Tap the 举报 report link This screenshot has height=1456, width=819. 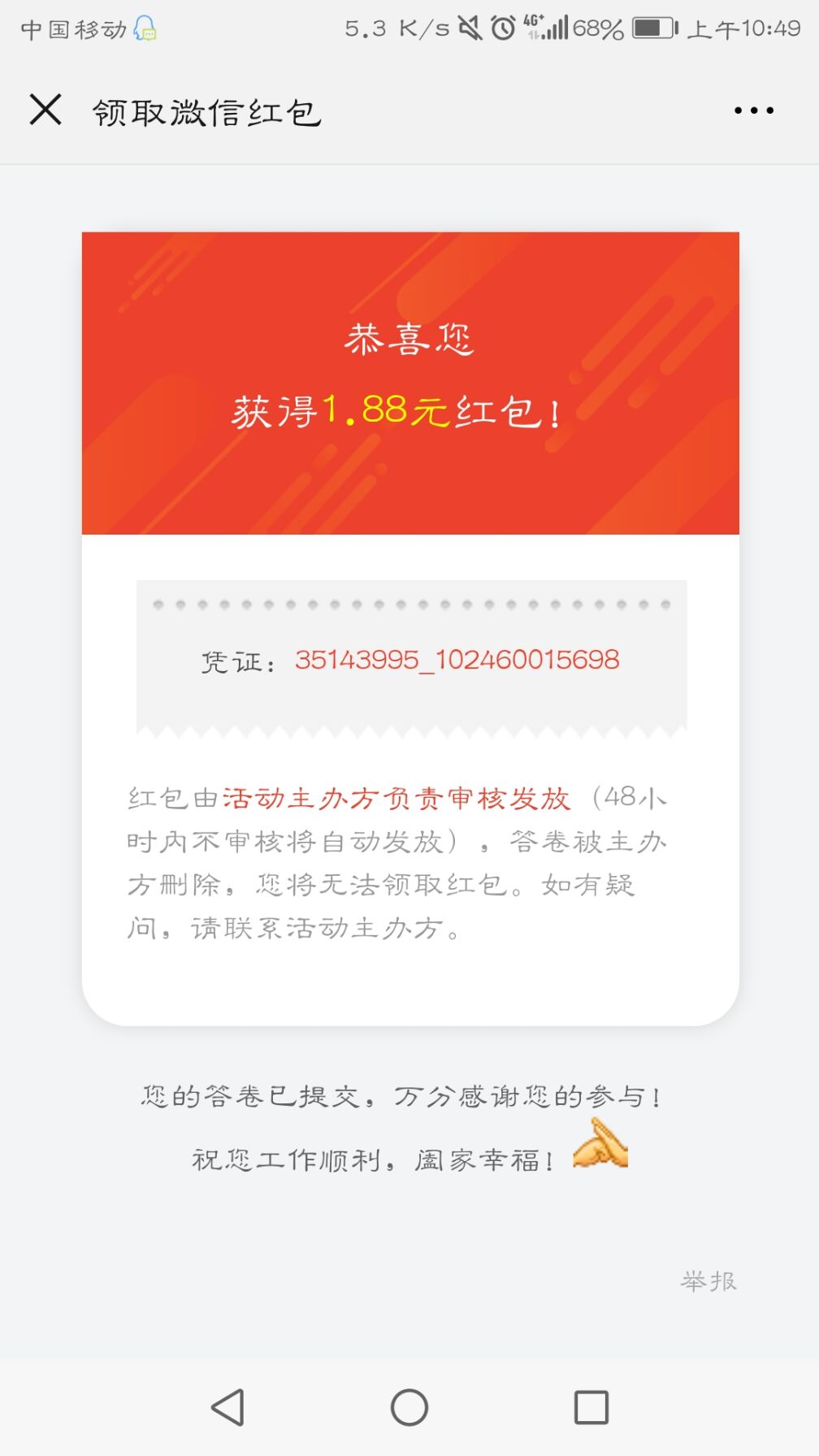708,1281
